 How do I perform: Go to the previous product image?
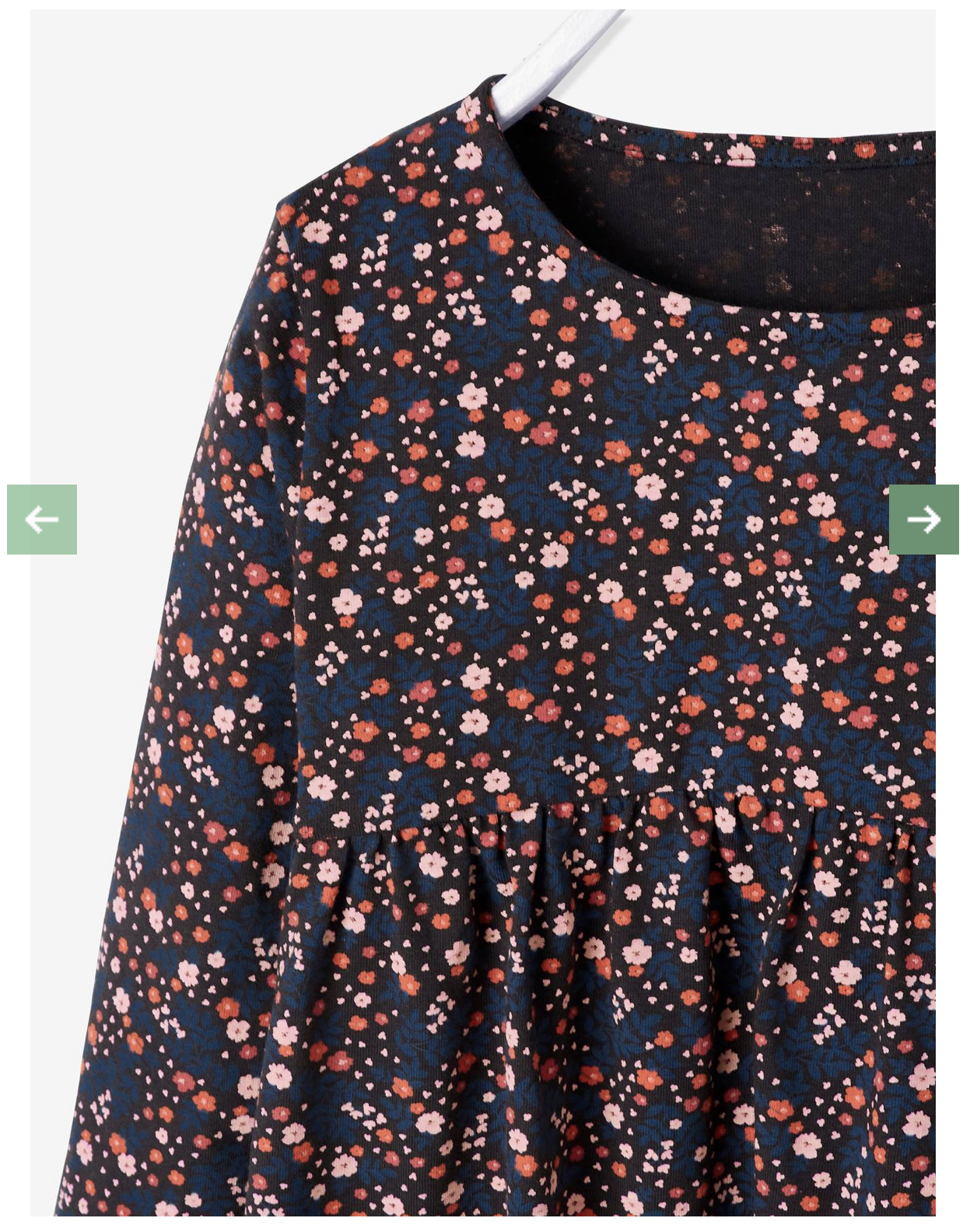click(x=42, y=519)
